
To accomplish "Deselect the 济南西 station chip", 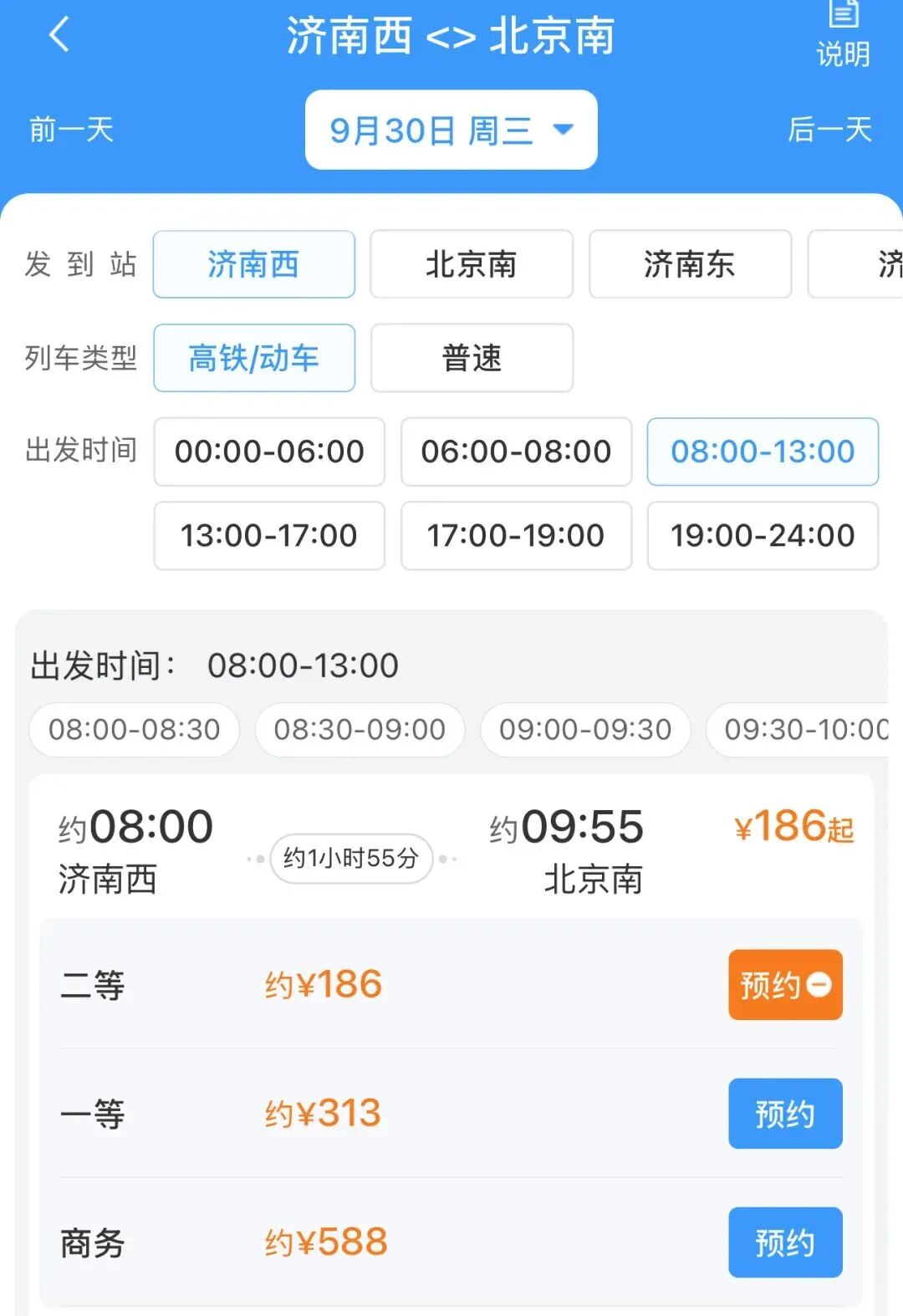I will coord(253,264).
